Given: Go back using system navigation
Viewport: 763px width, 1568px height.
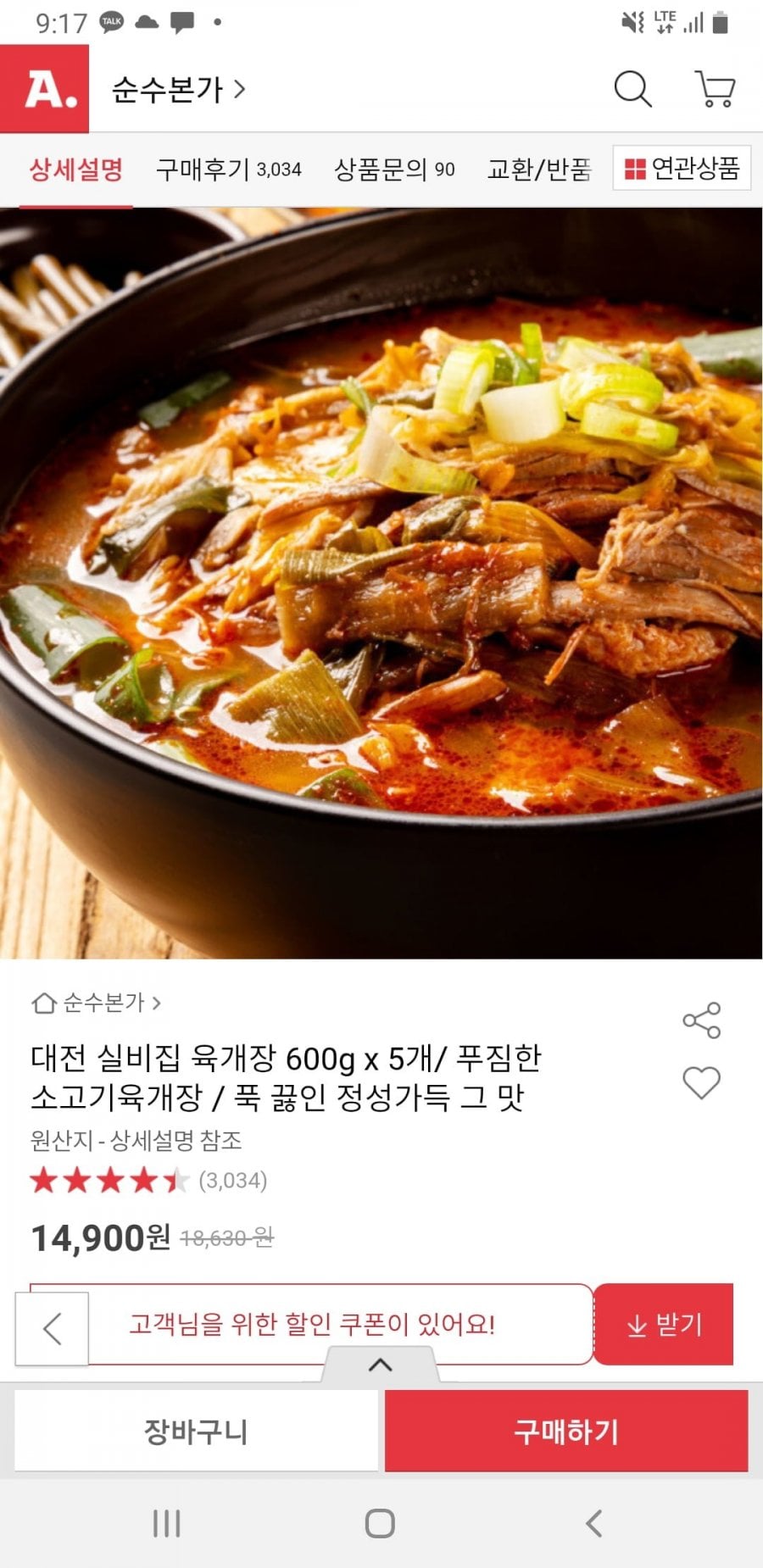Looking at the screenshot, I should coord(593,1523).
